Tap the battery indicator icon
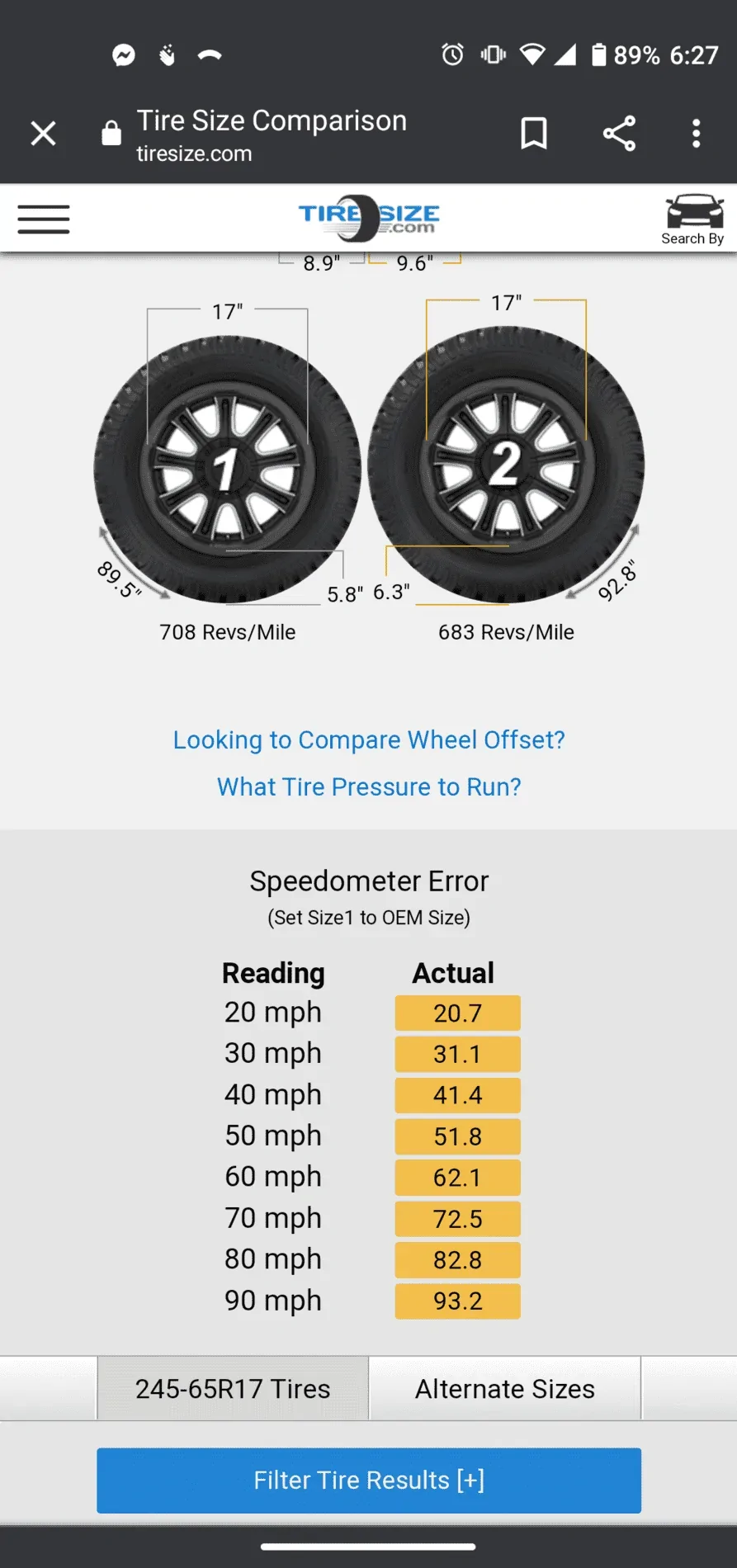737x1568 pixels. tap(600, 54)
